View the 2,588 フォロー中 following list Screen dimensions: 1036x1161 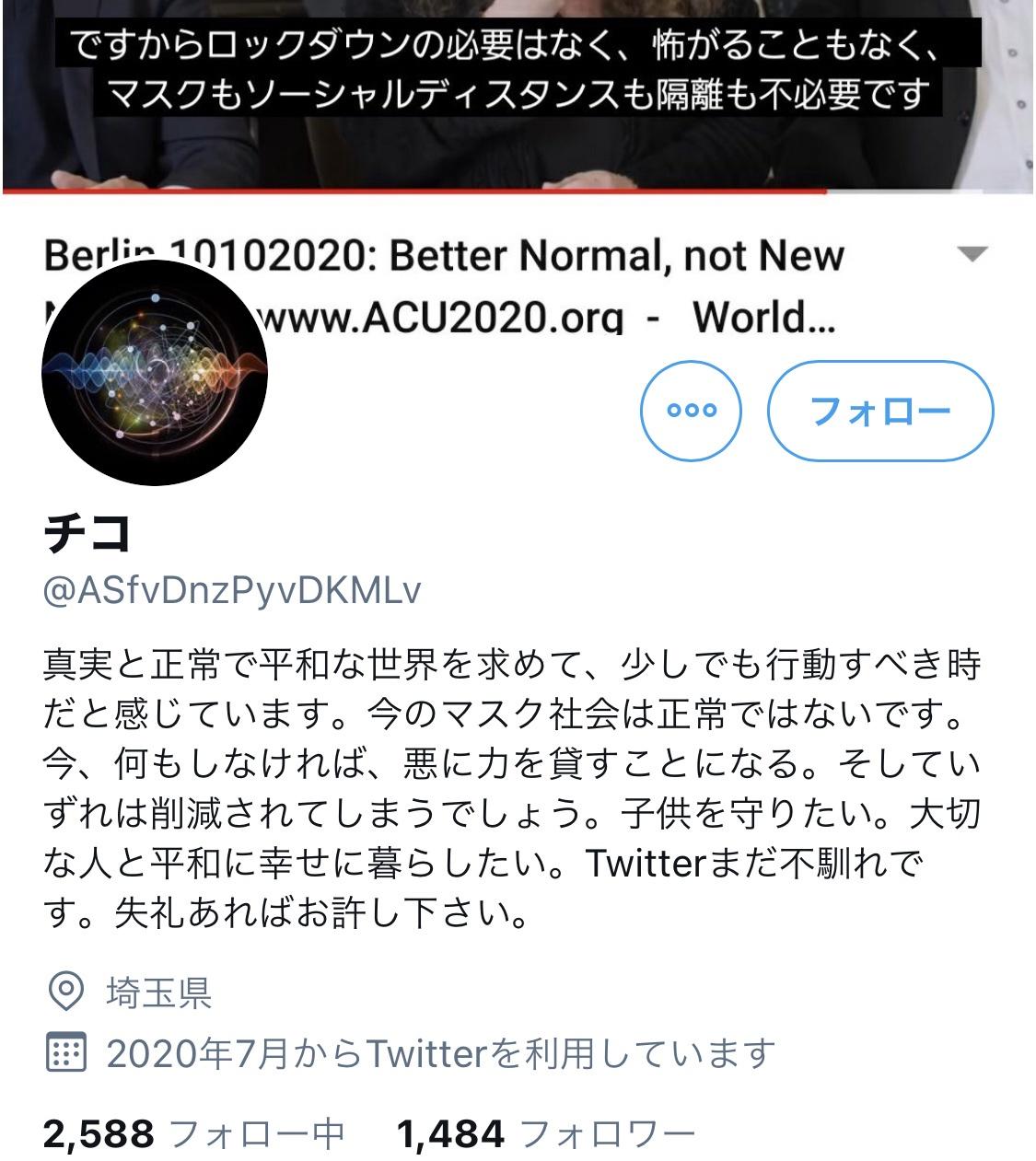[193, 1133]
